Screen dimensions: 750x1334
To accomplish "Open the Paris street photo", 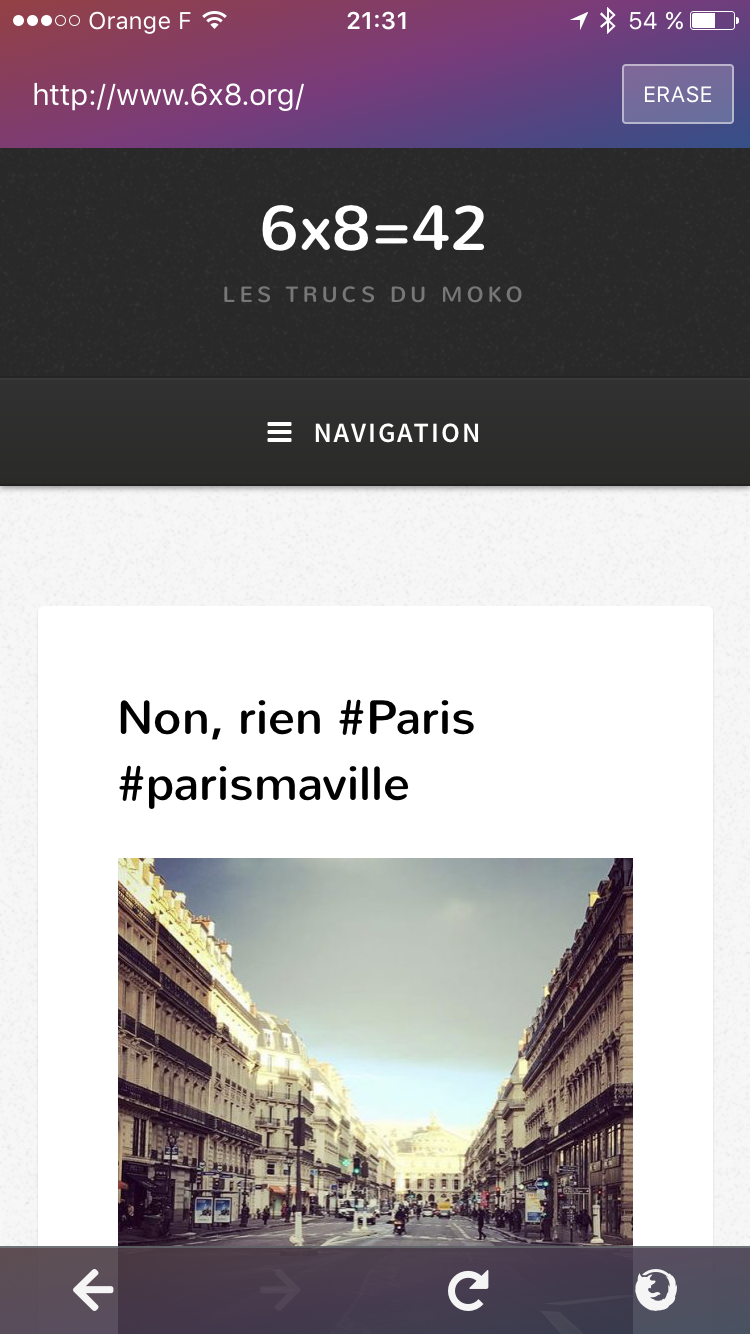I will 375,1052.
